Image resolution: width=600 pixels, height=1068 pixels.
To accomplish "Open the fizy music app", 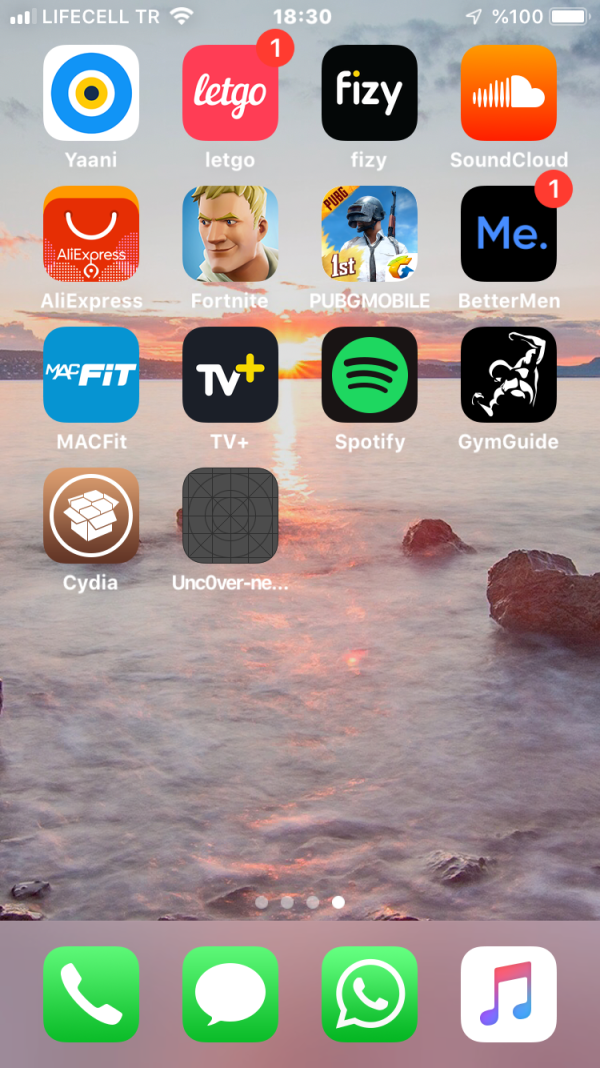I will [x=369, y=92].
